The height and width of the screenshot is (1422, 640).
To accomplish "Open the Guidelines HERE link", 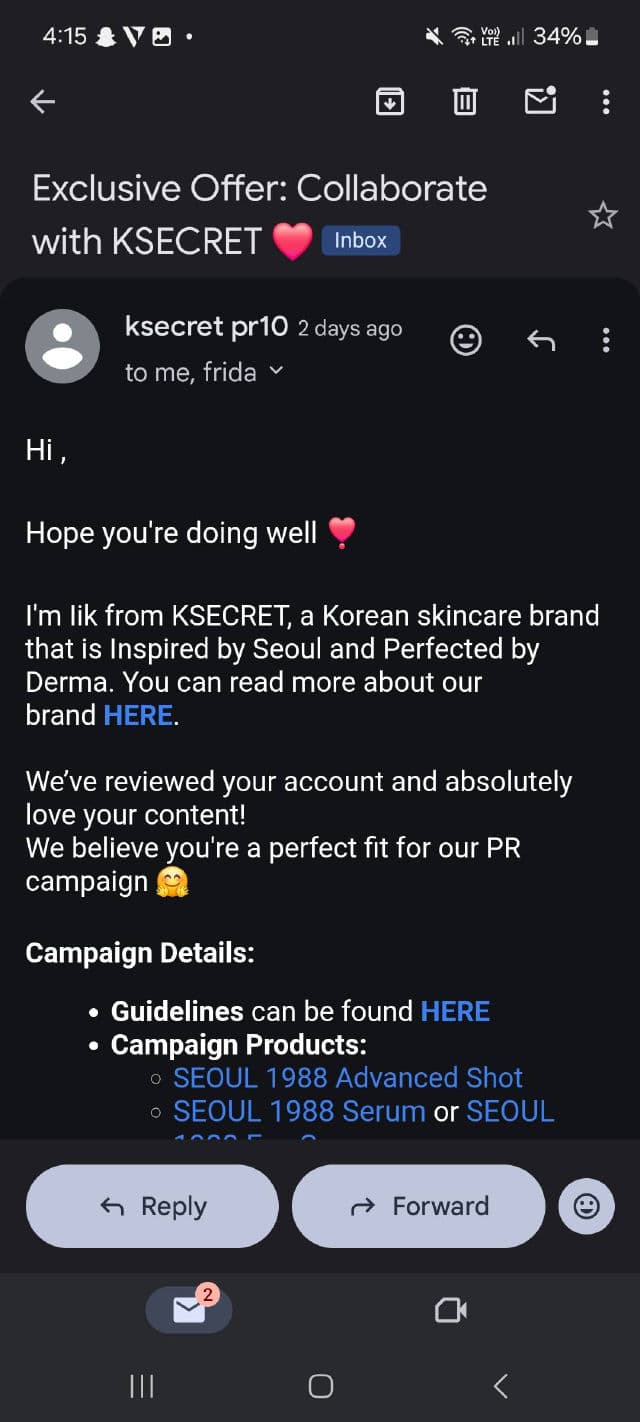I will coord(455,1011).
